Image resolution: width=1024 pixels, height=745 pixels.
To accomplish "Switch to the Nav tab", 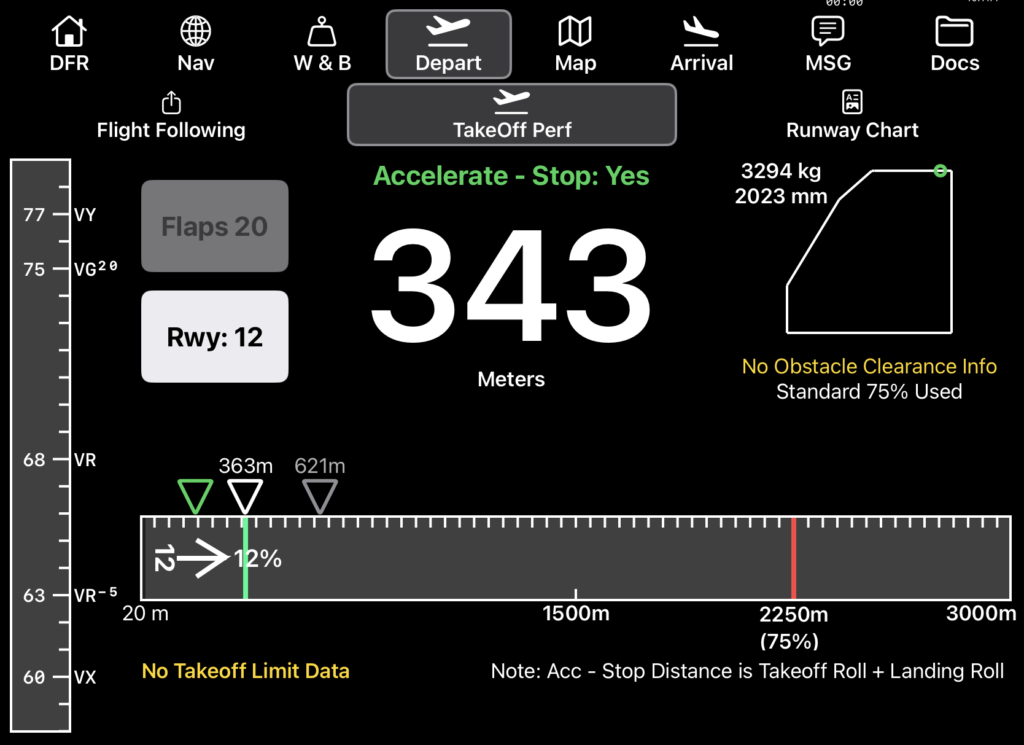I will 196,45.
